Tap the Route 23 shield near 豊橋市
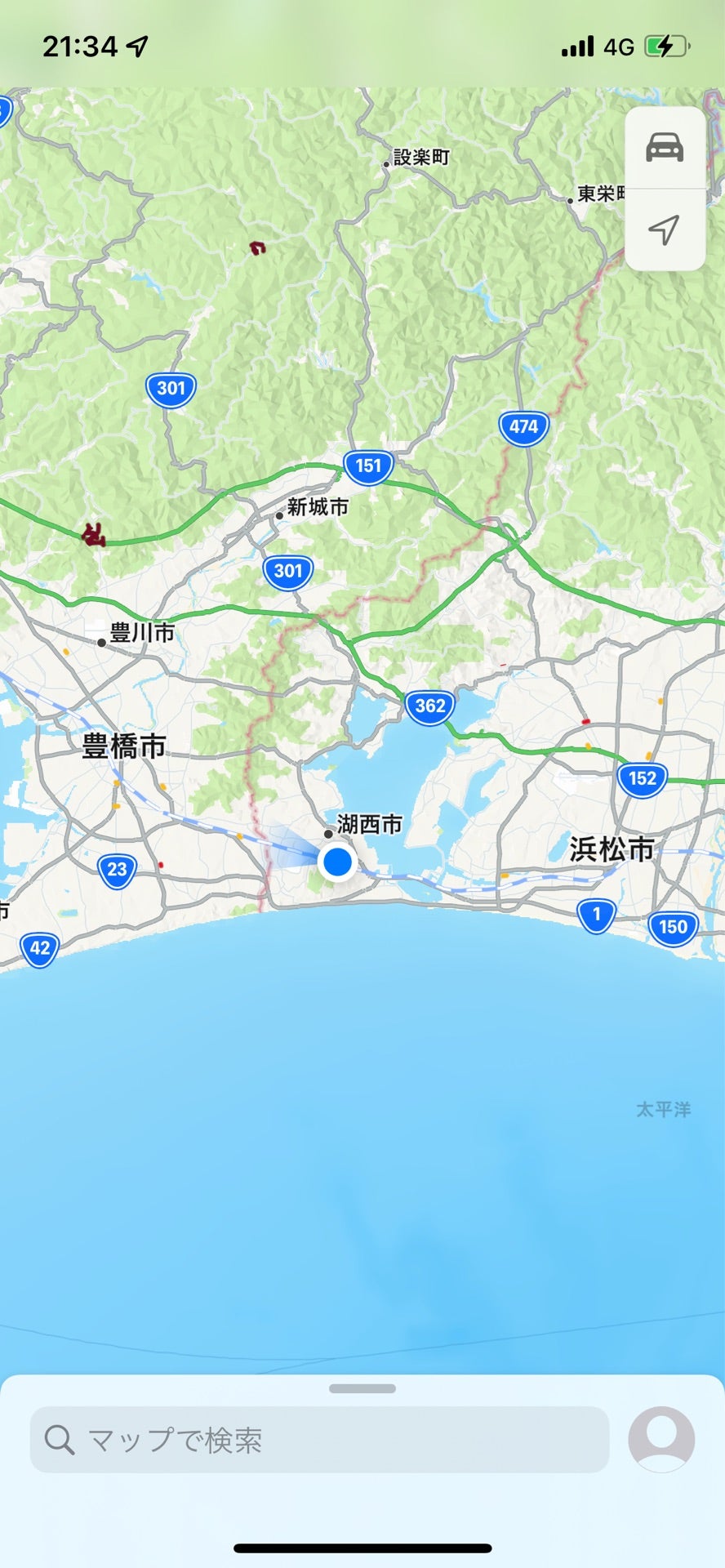725x1568 pixels. (115, 871)
